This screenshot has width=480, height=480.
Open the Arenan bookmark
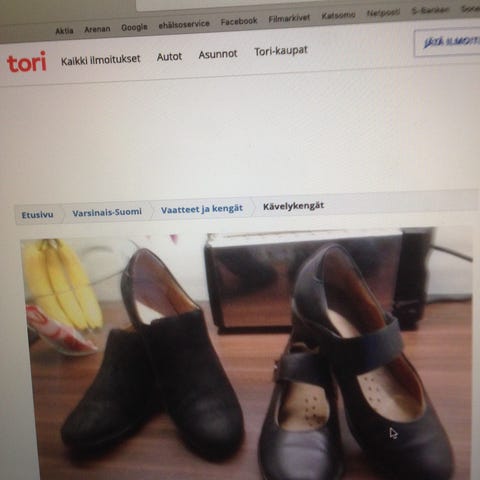(97, 29)
